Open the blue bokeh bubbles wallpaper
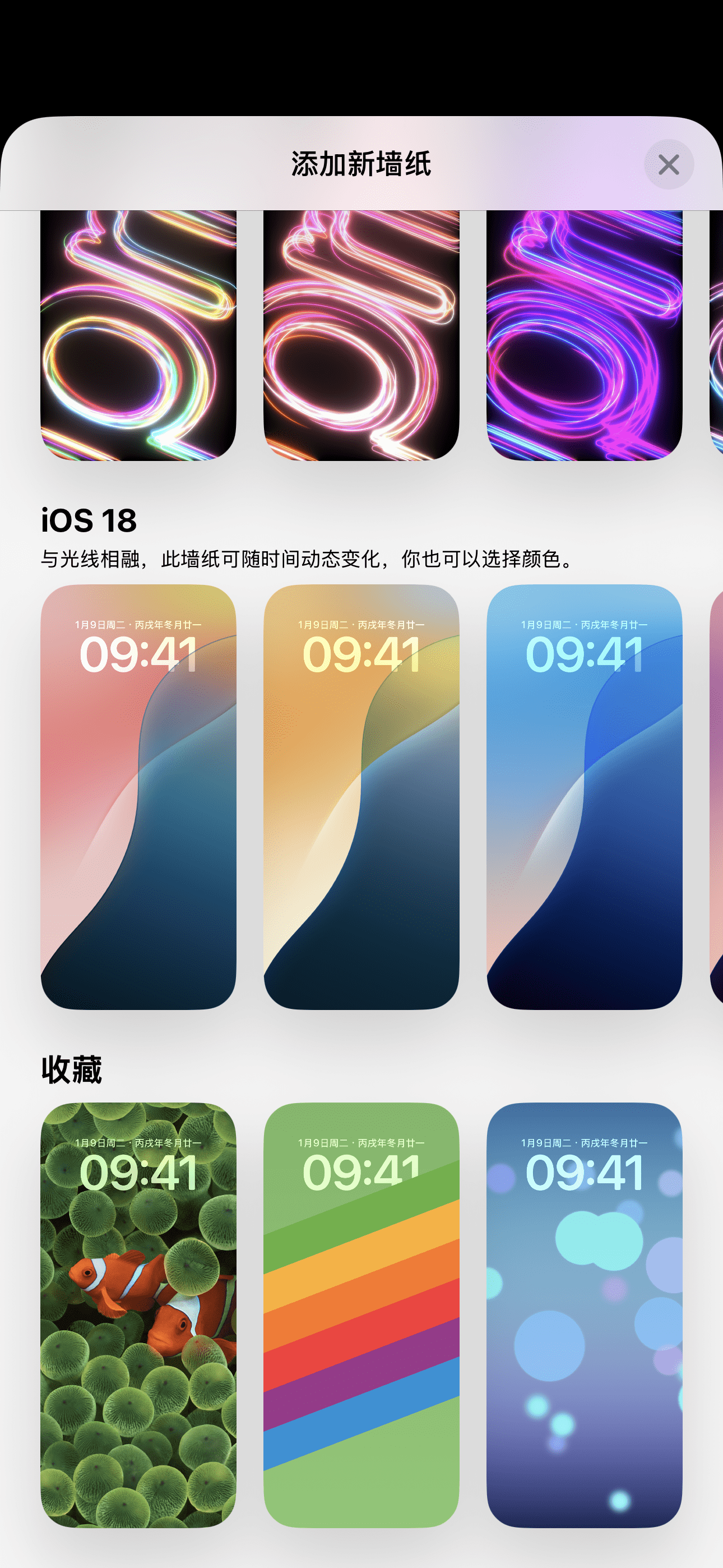 point(583,1315)
